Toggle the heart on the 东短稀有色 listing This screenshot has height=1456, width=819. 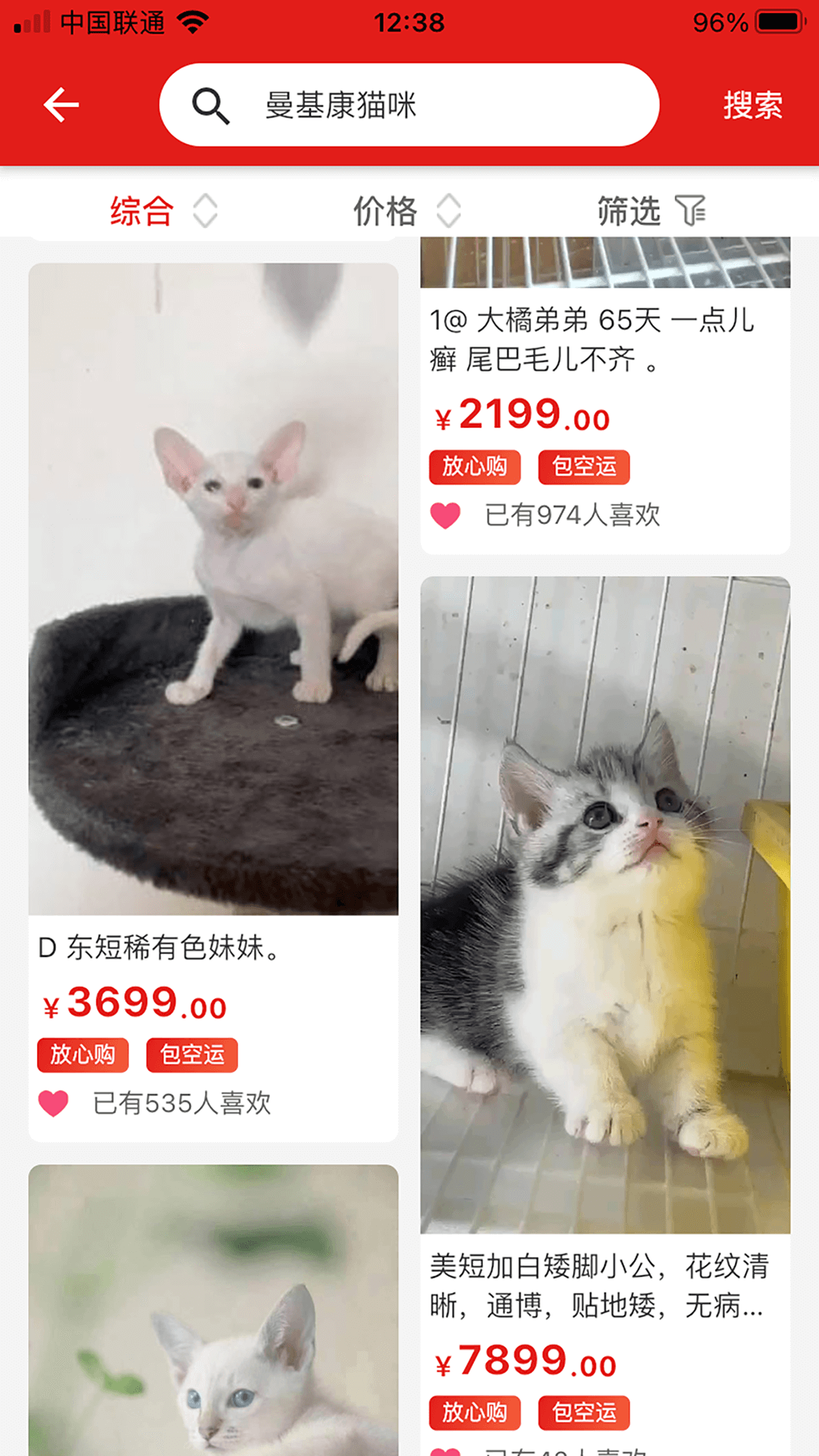click(x=54, y=1103)
